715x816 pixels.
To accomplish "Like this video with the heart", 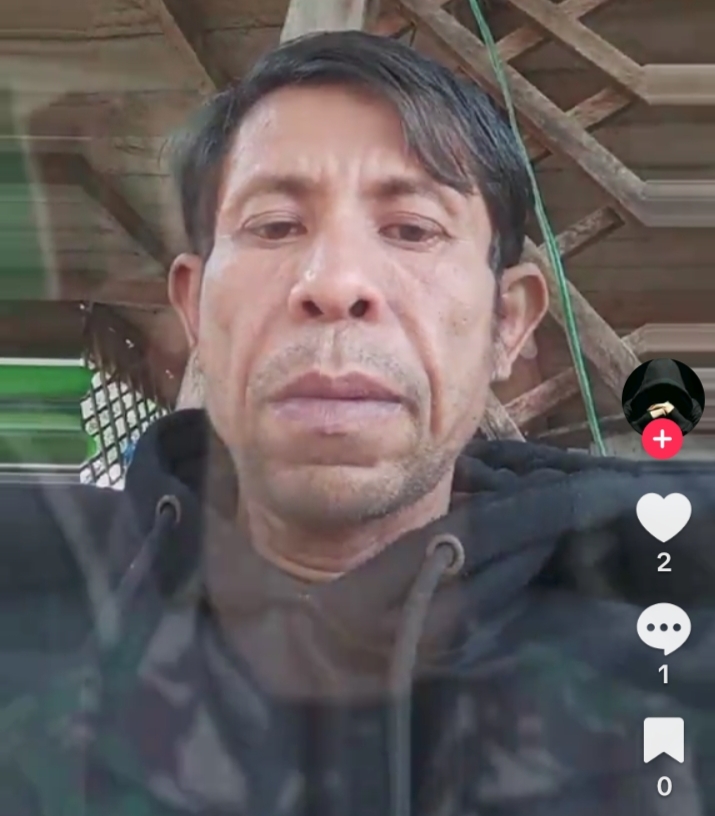I will click(663, 517).
